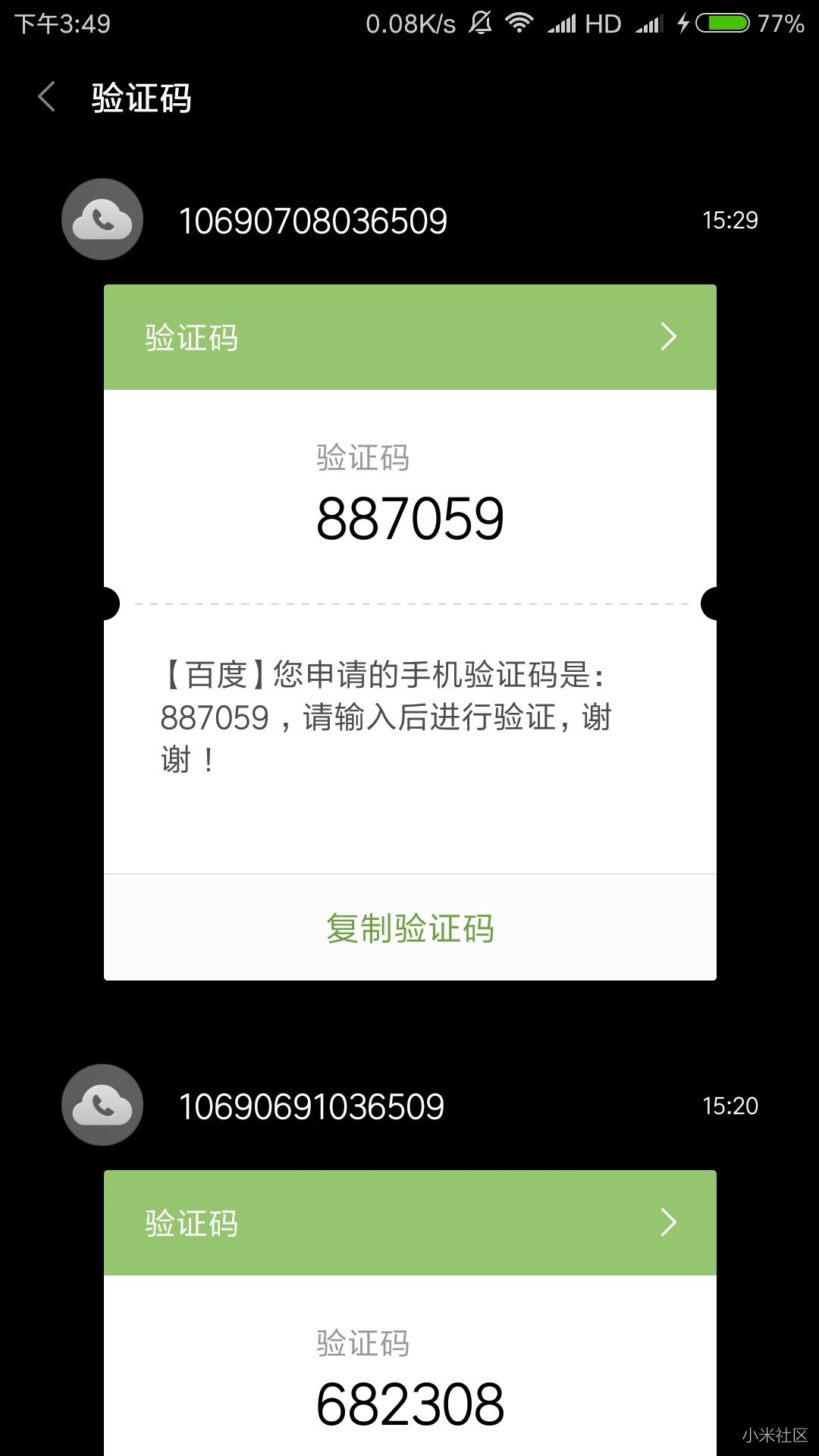
Task: Tap the avatar for sender 10690708036509
Action: click(102, 220)
